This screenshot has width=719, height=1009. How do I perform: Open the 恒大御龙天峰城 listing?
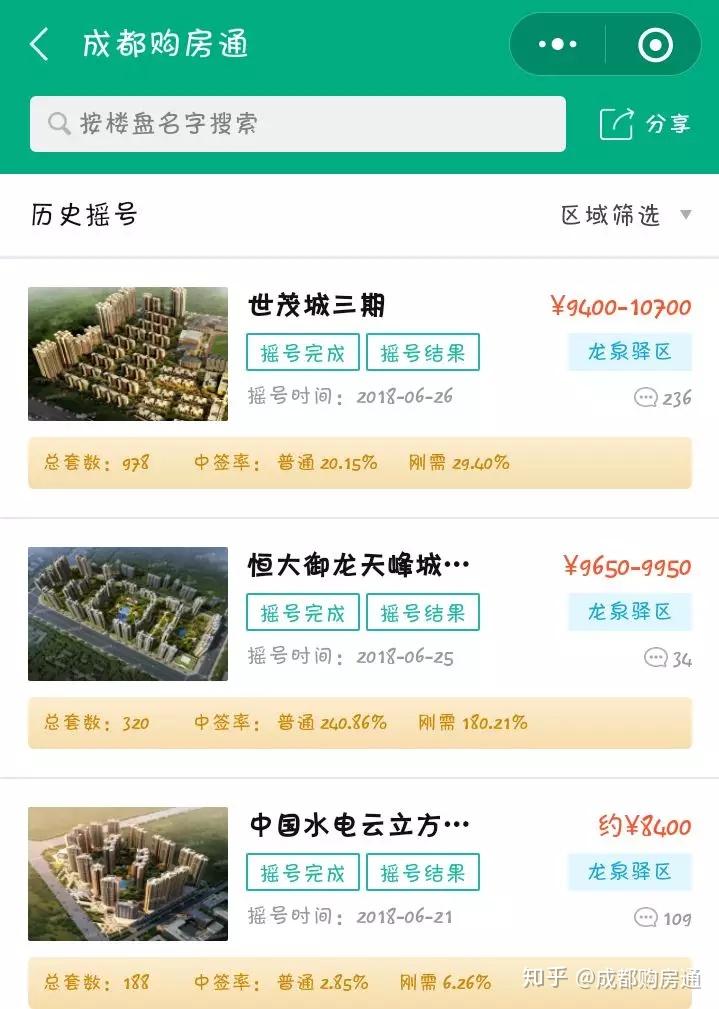pos(358,566)
